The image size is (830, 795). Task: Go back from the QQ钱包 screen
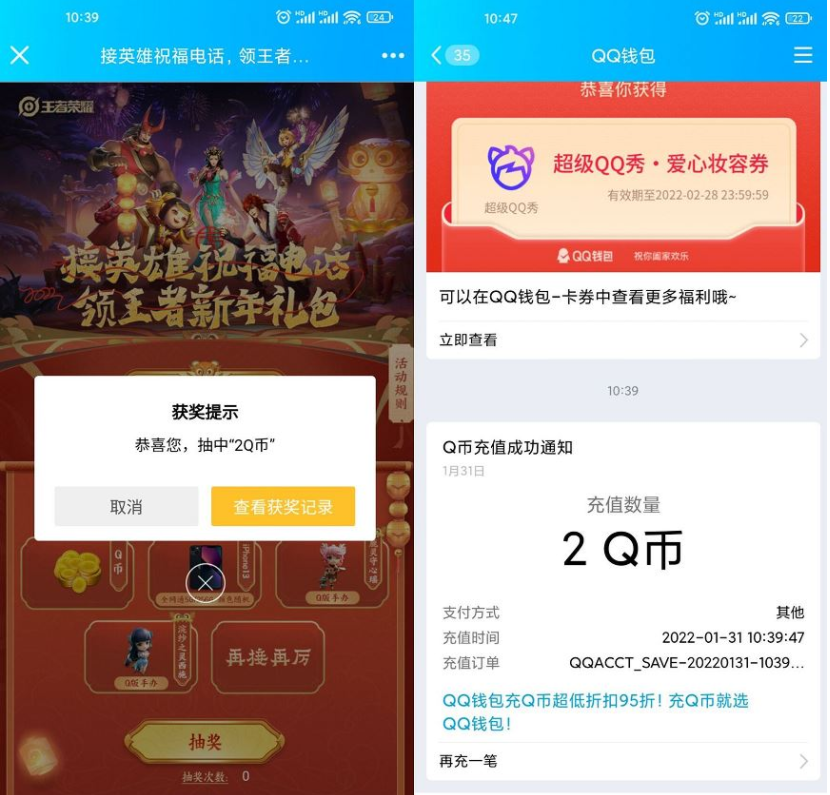(x=437, y=55)
